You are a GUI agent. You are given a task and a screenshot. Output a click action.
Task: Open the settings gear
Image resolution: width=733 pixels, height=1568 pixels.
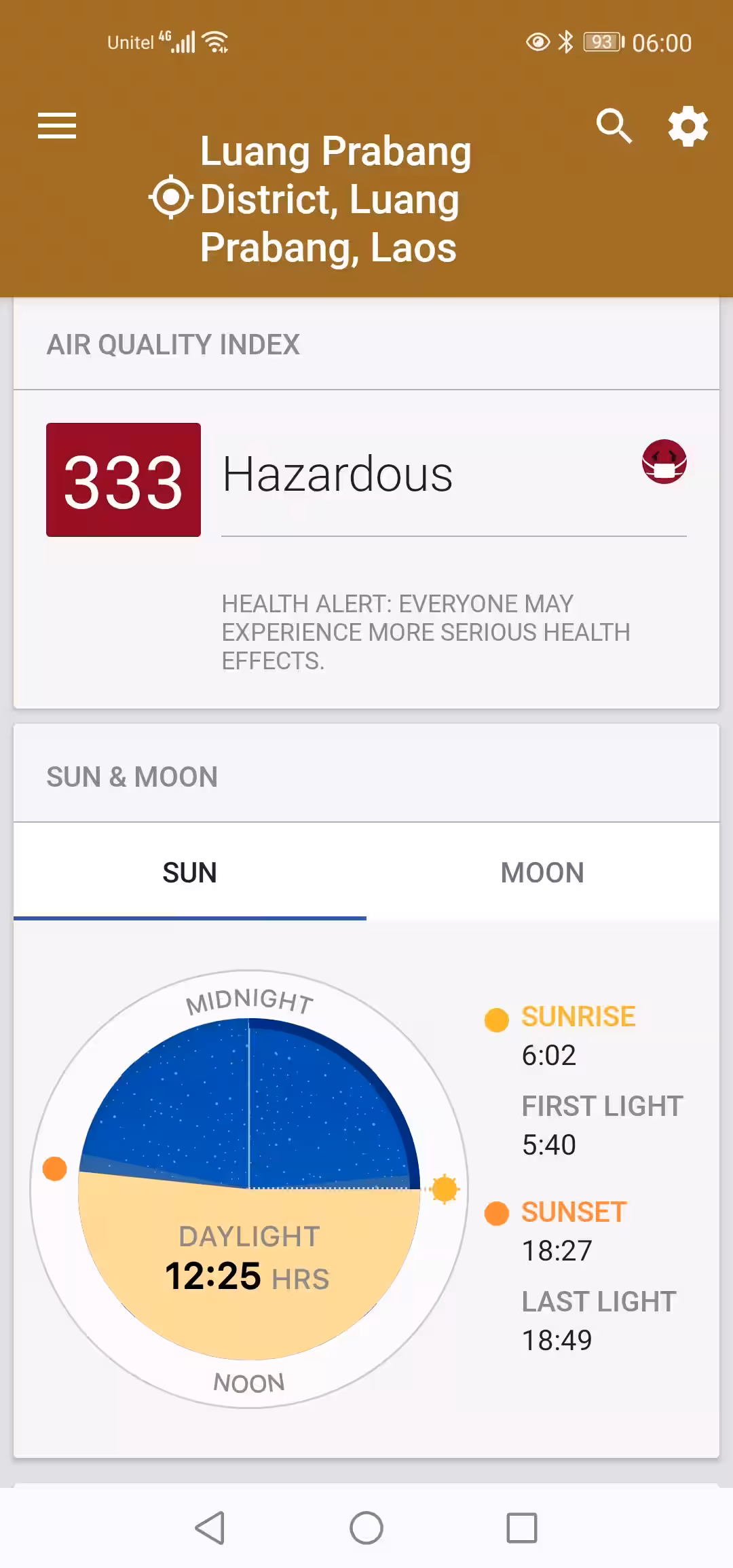688,126
